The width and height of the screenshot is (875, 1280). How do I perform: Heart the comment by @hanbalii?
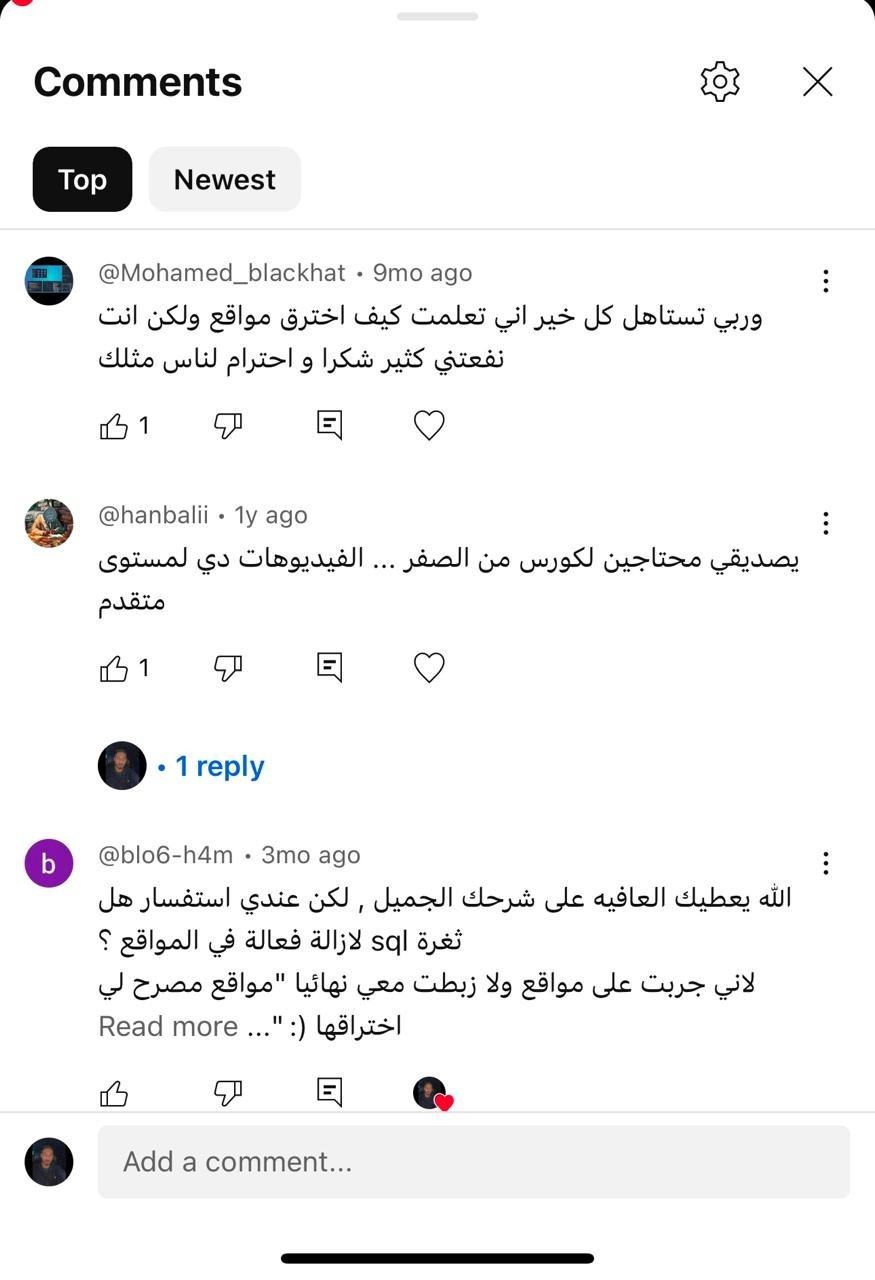429,668
